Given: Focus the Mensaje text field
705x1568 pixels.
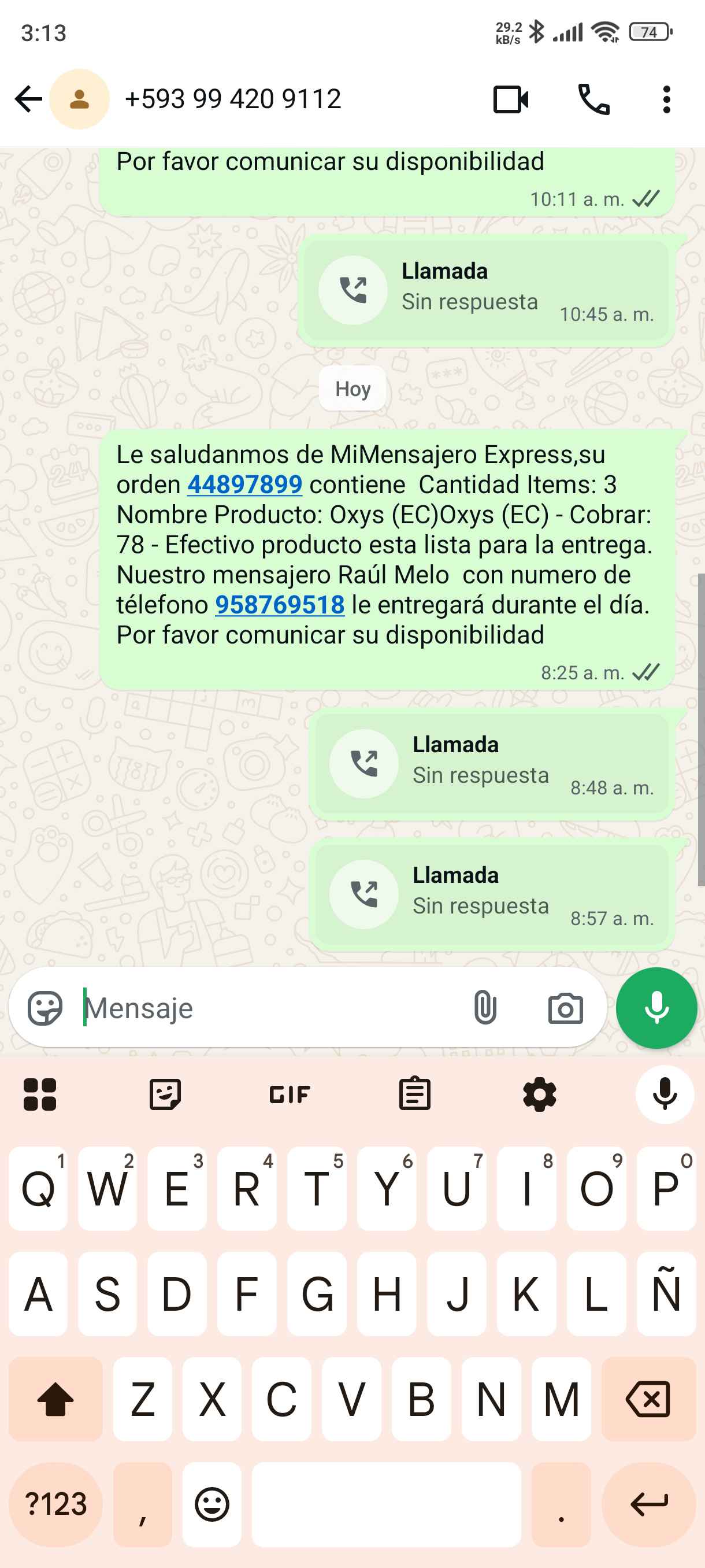Looking at the screenshot, I should point(268,1008).
